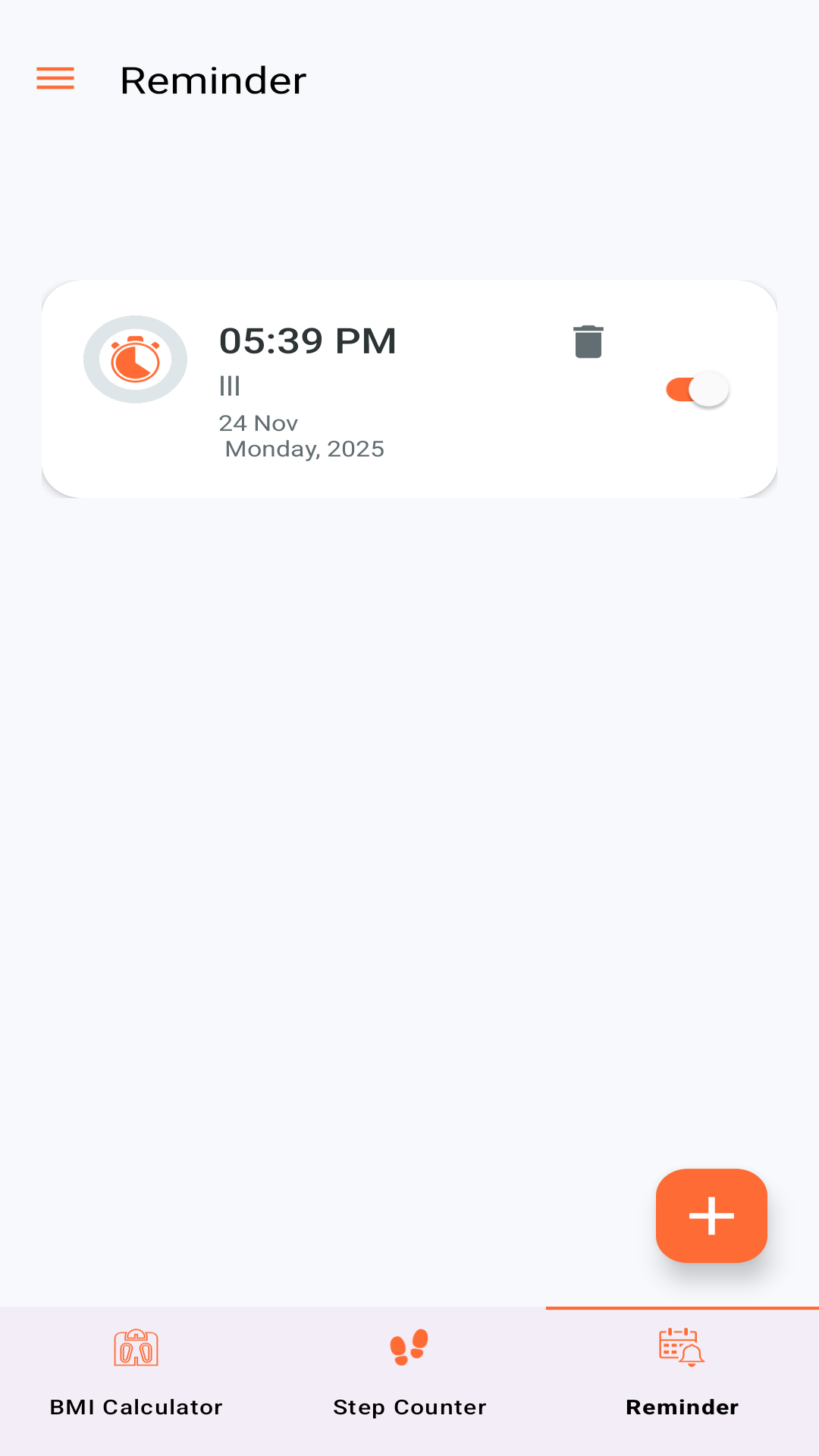Open the hamburger navigation menu
Screen dimensions: 819x1456
tap(55, 78)
